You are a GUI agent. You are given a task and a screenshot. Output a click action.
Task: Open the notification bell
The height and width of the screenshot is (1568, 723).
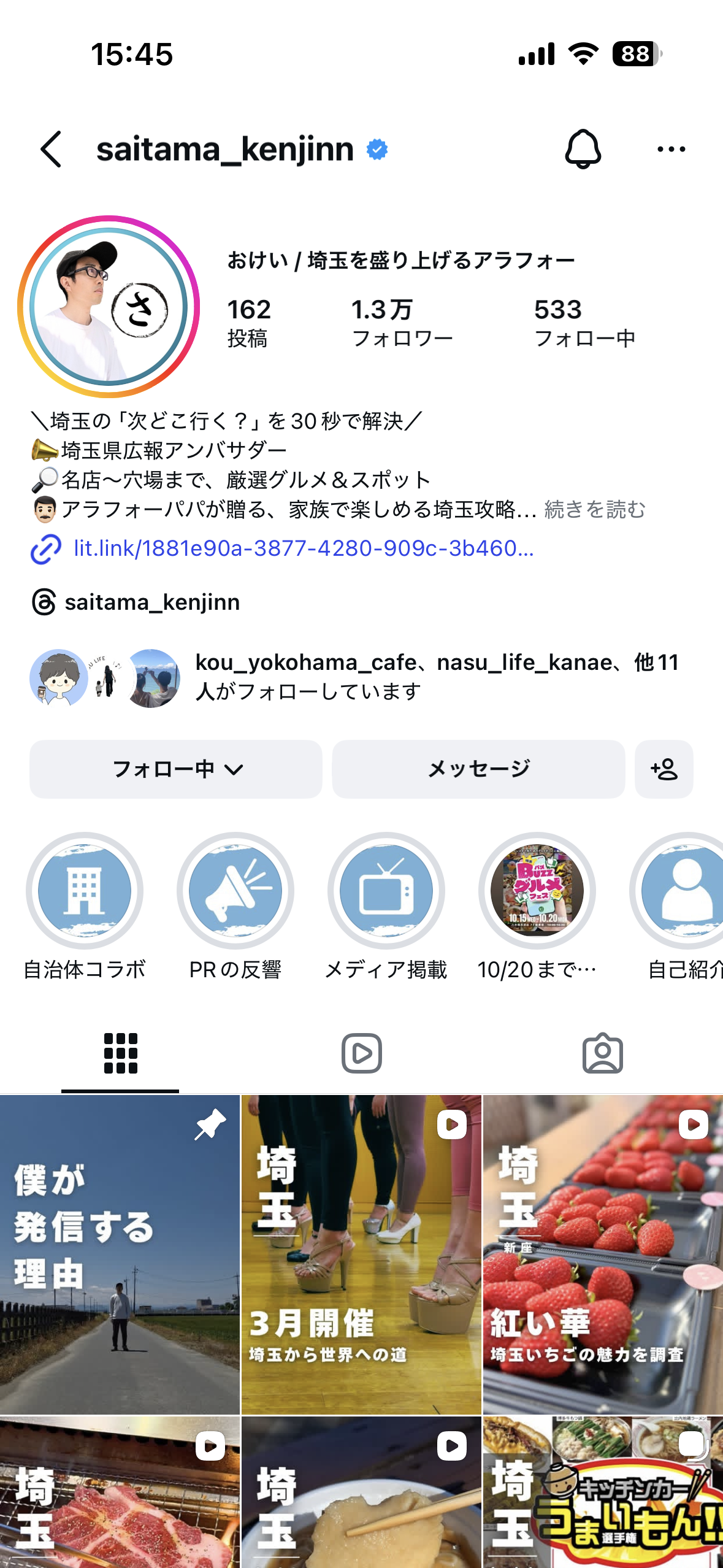[x=584, y=149]
